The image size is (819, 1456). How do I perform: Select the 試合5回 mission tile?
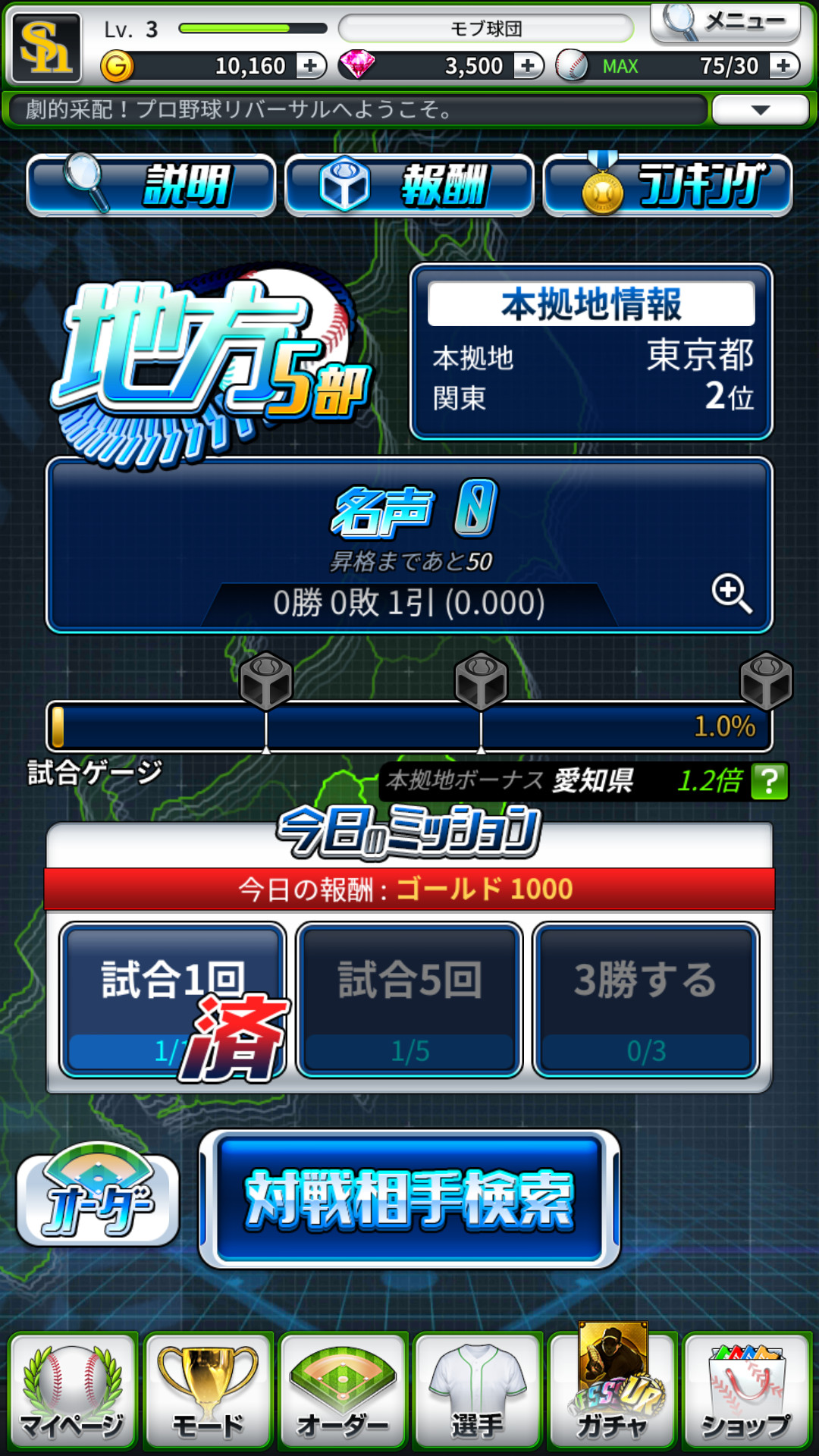click(x=409, y=999)
